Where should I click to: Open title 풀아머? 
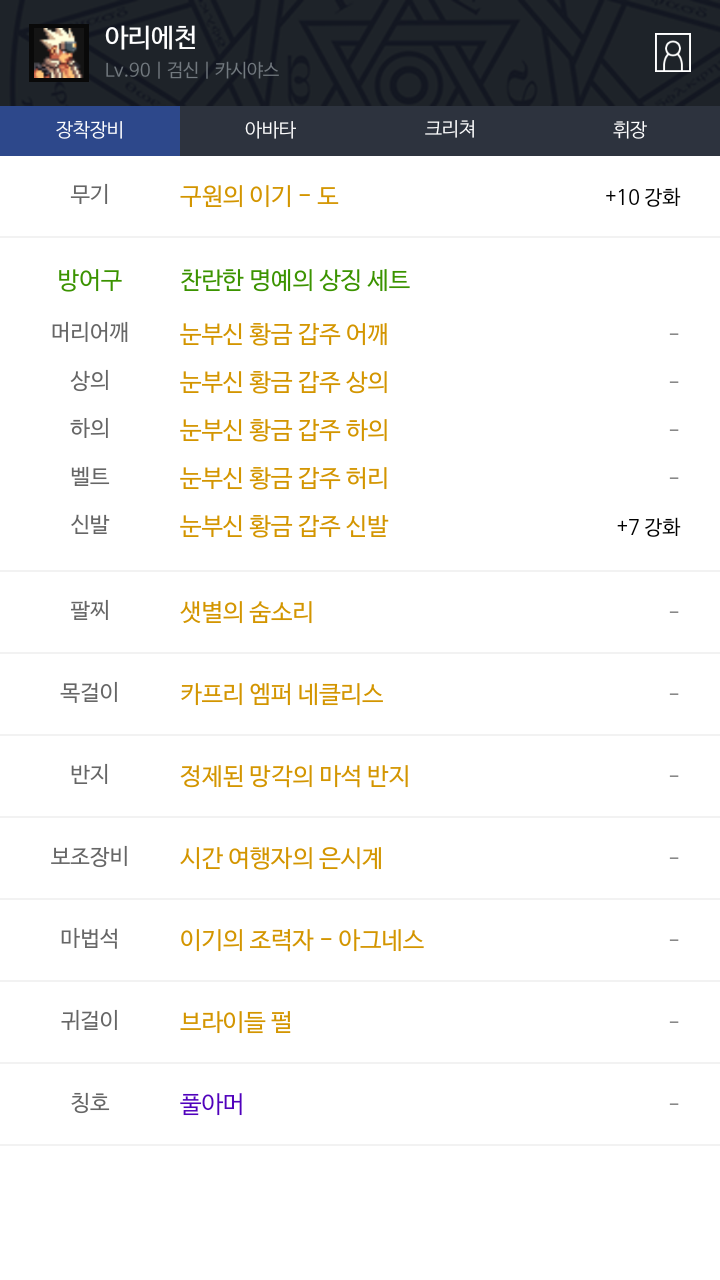(212, 1104)
